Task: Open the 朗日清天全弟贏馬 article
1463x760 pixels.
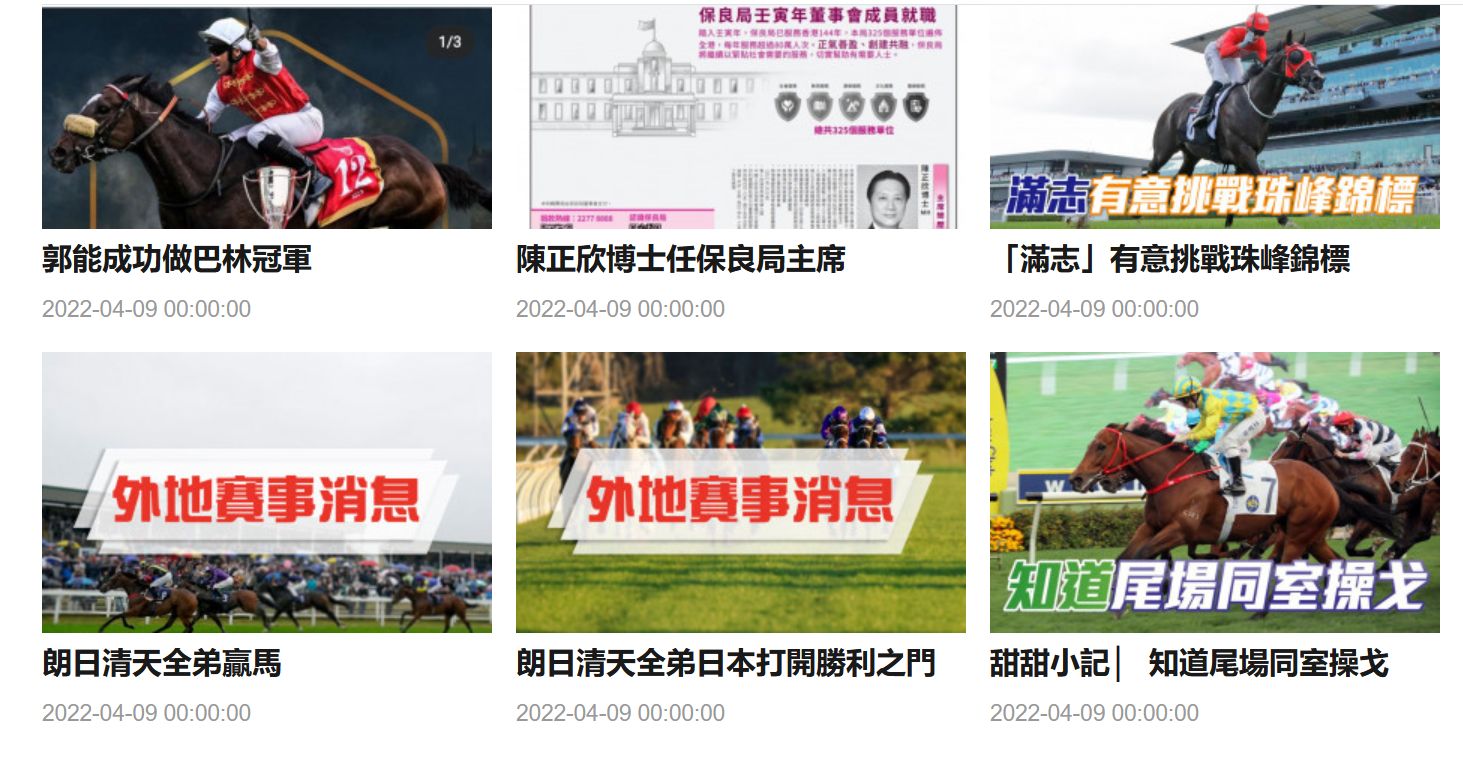Action: [x=162, y=663]
